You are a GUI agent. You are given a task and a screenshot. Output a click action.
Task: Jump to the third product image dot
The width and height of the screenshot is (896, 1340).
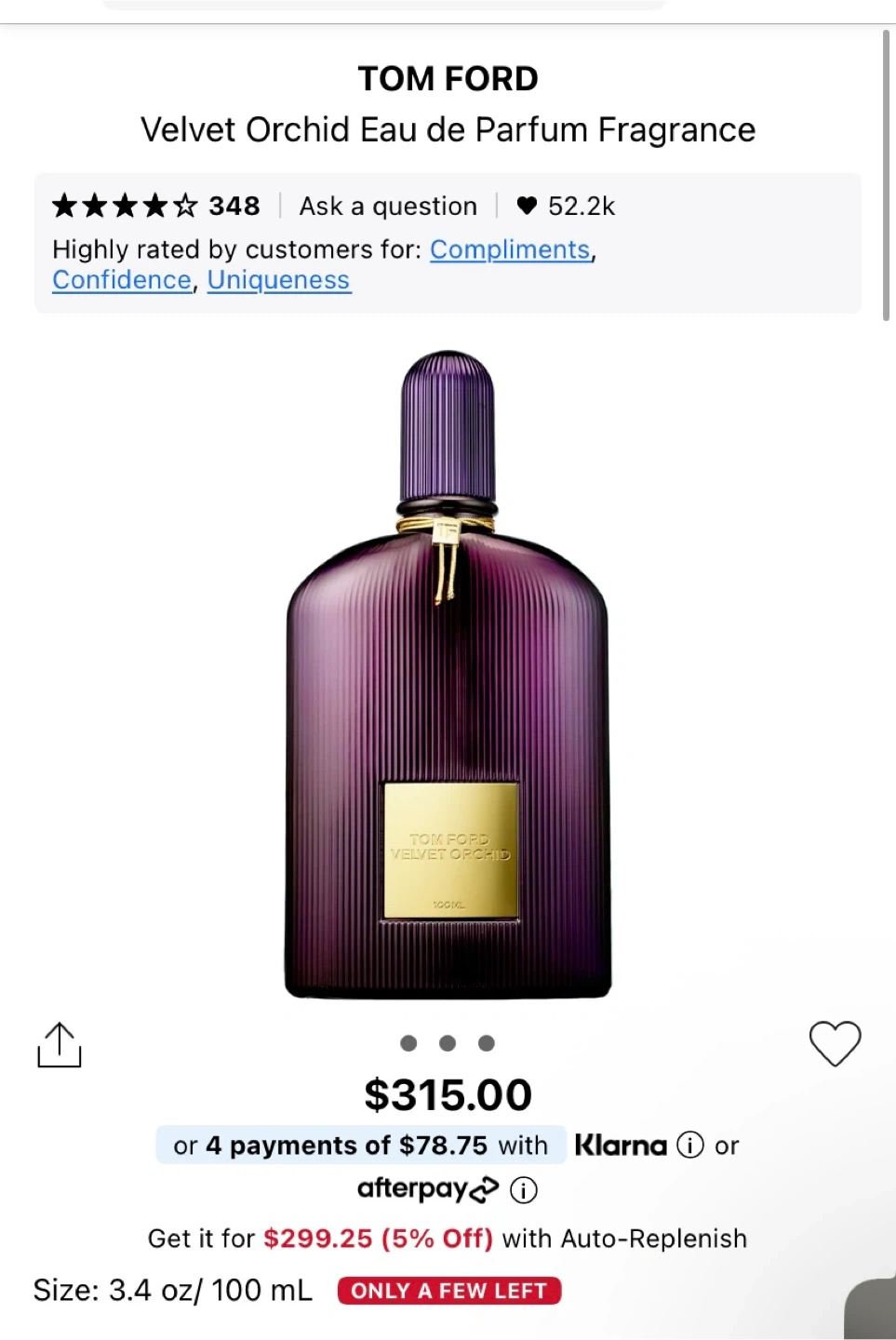(x=487, y=1043)
